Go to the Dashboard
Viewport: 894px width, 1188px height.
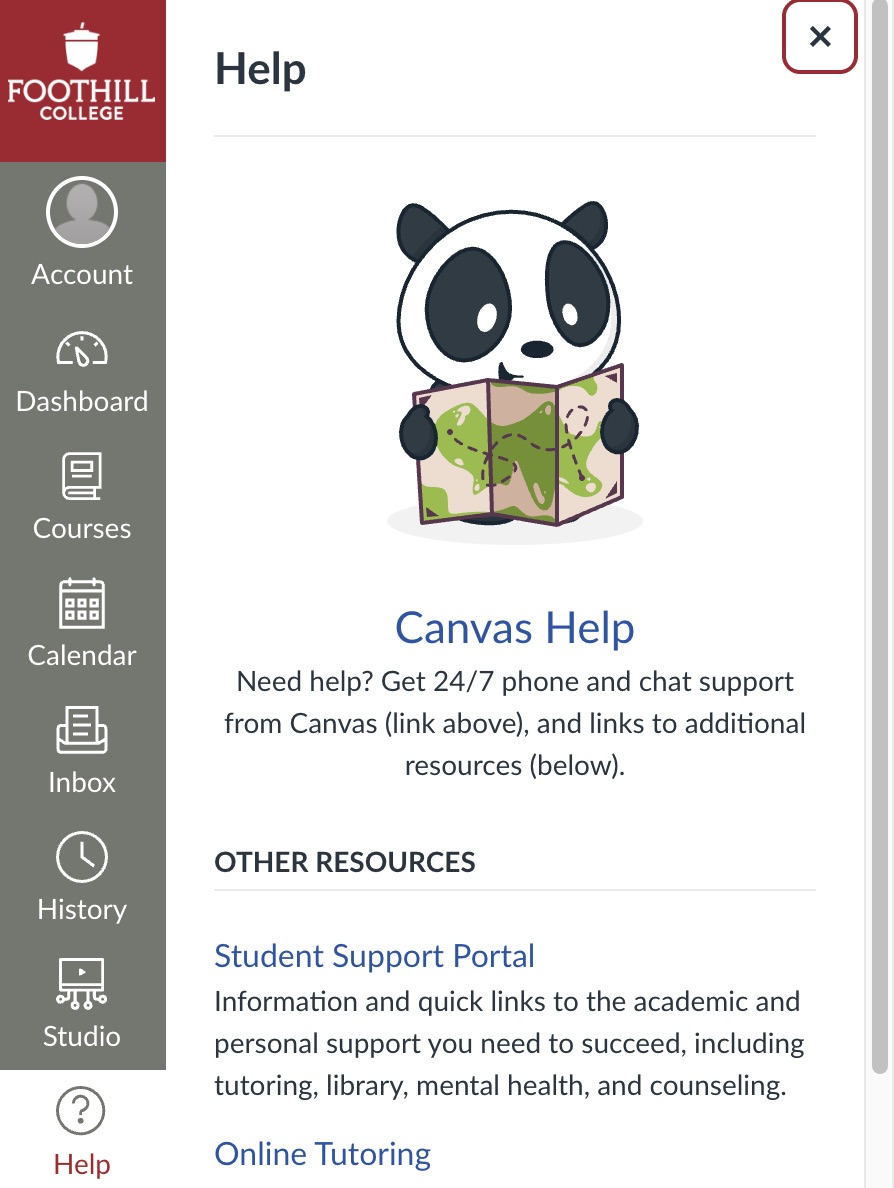(82, 372)
